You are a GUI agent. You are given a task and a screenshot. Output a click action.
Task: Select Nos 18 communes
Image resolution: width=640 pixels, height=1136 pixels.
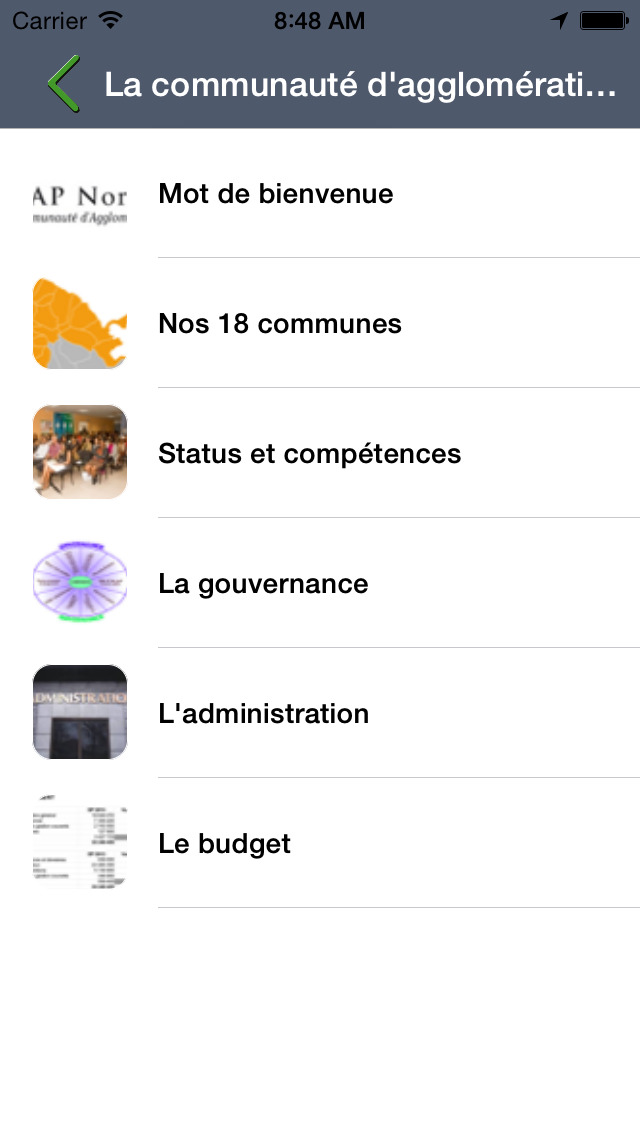pos(280,324)
